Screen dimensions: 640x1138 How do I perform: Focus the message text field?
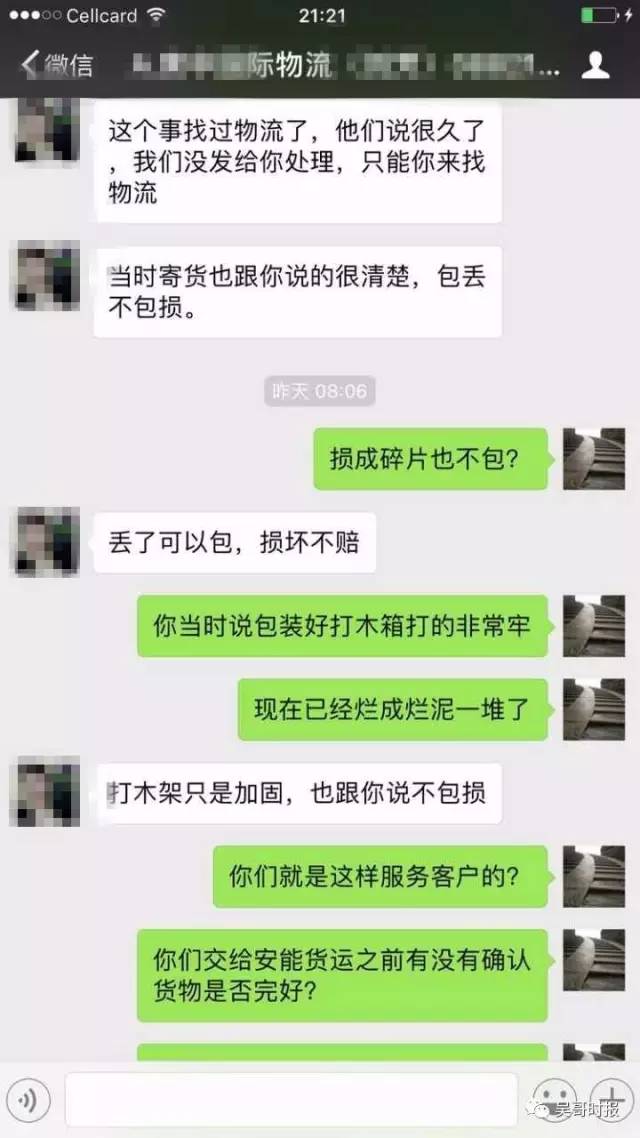[290, 1100]
